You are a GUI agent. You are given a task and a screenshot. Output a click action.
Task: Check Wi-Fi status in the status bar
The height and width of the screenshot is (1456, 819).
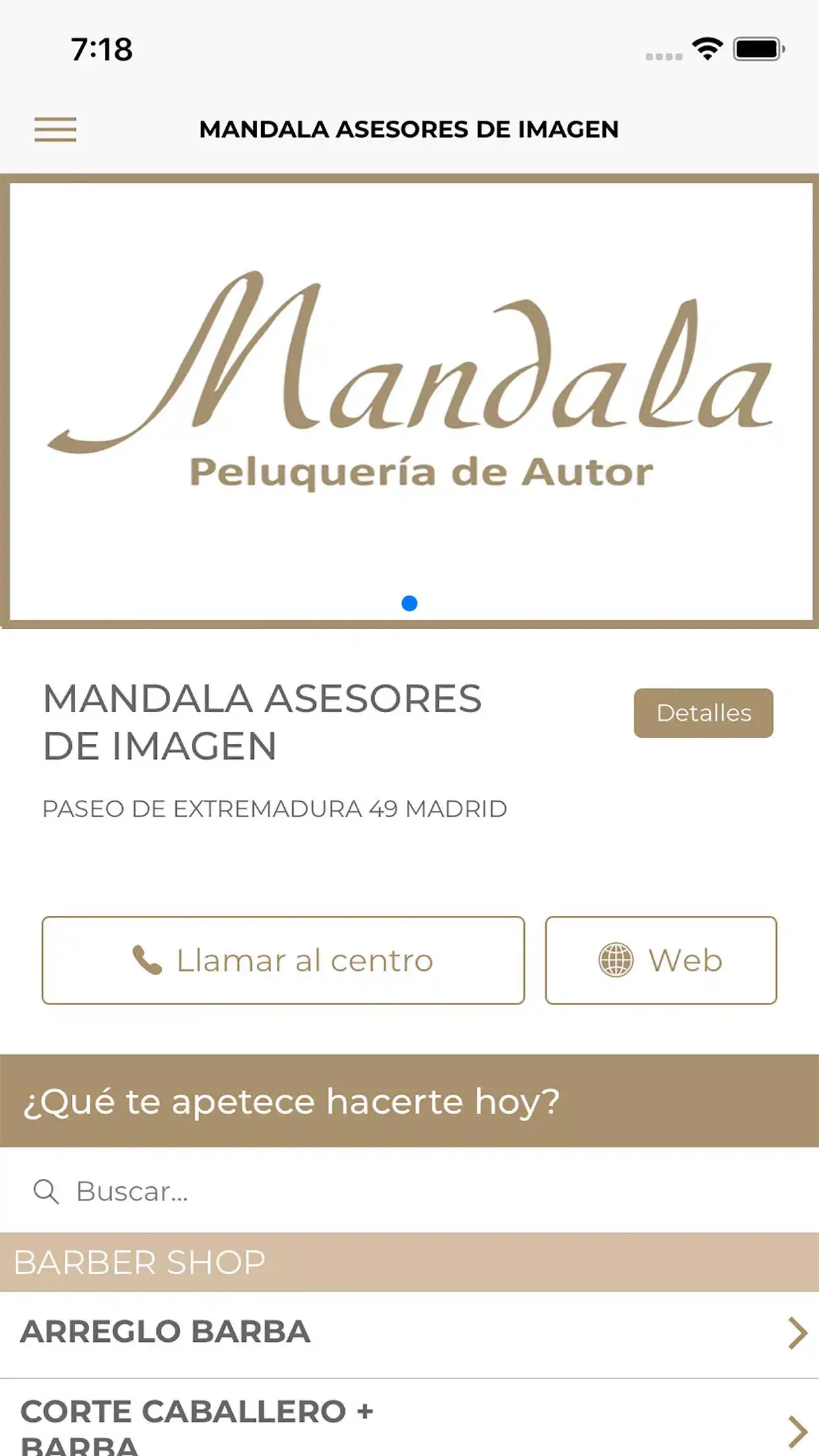706,48
